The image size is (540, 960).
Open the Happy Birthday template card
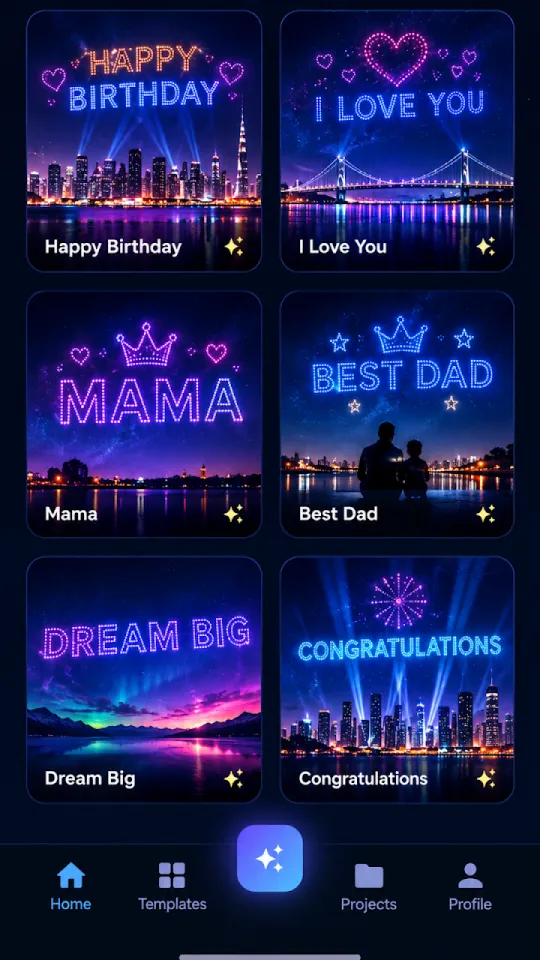point(144,140)
